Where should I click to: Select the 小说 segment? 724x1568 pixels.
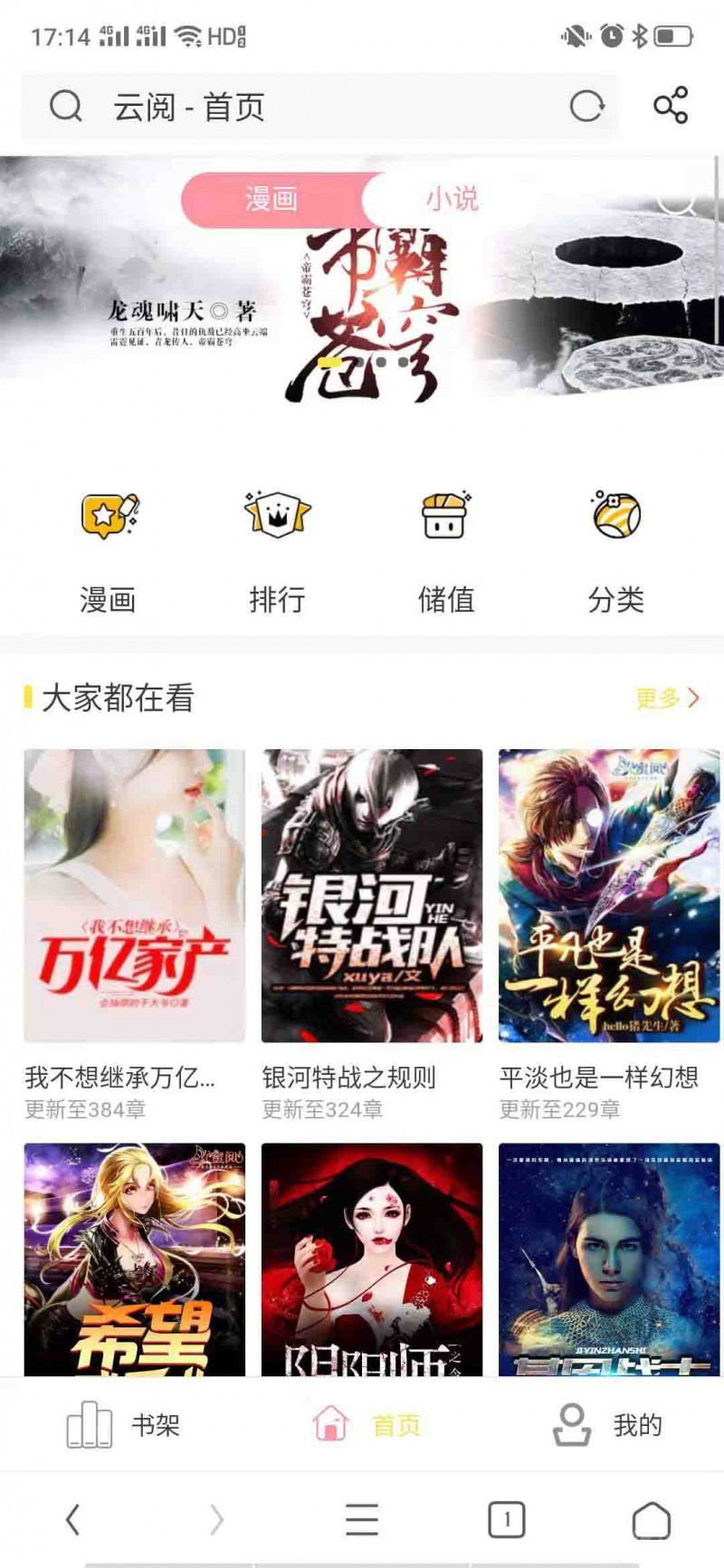(452, 199)
